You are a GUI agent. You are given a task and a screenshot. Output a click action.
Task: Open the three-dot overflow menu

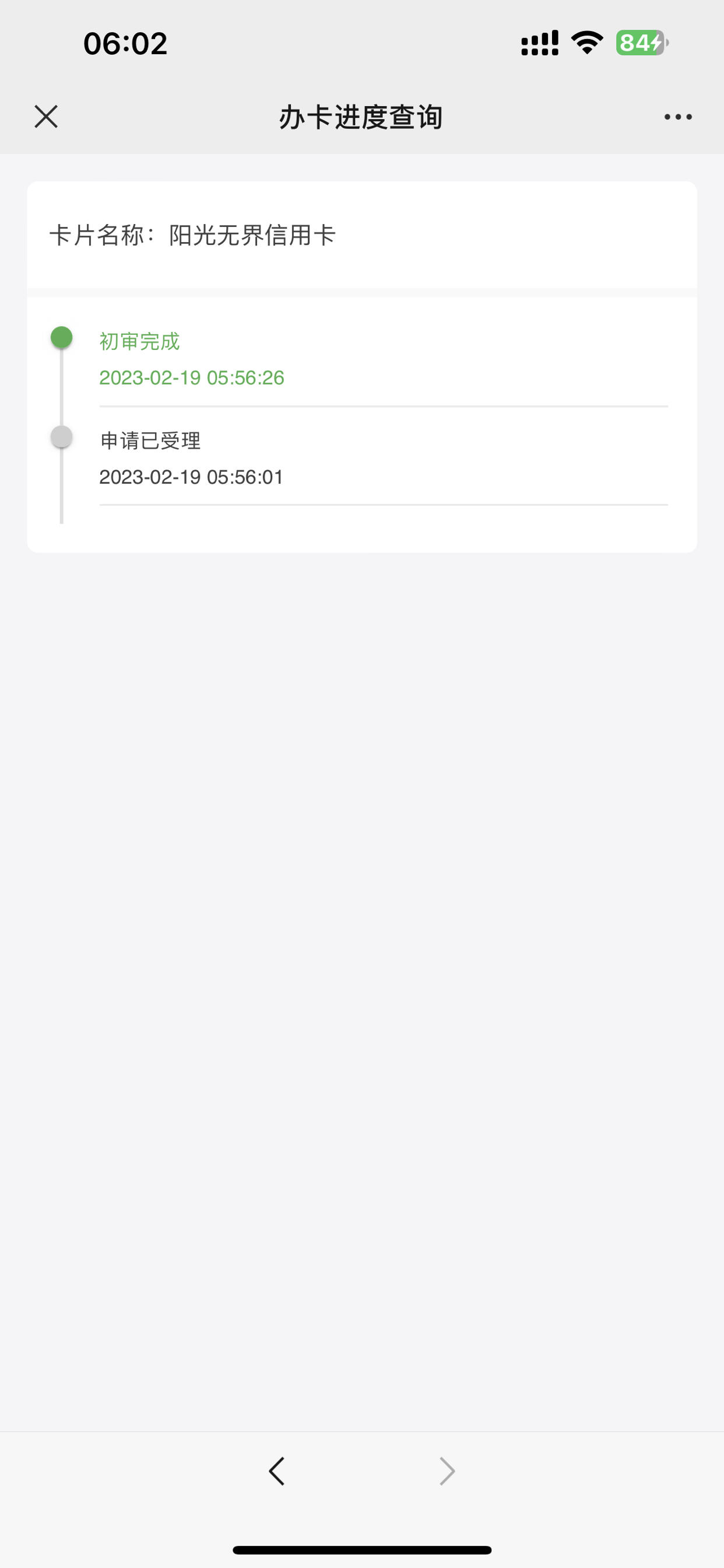click(x=678, y=117)
